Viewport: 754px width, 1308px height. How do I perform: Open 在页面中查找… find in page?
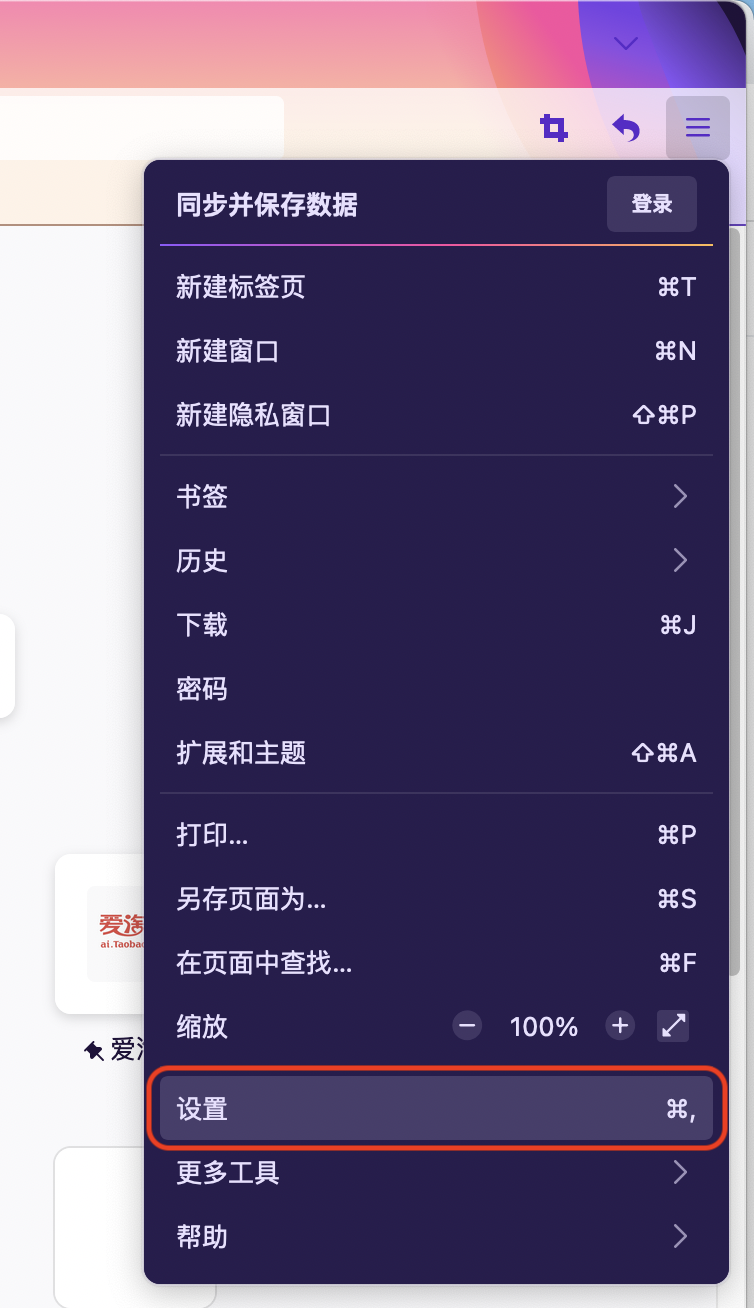436,963
